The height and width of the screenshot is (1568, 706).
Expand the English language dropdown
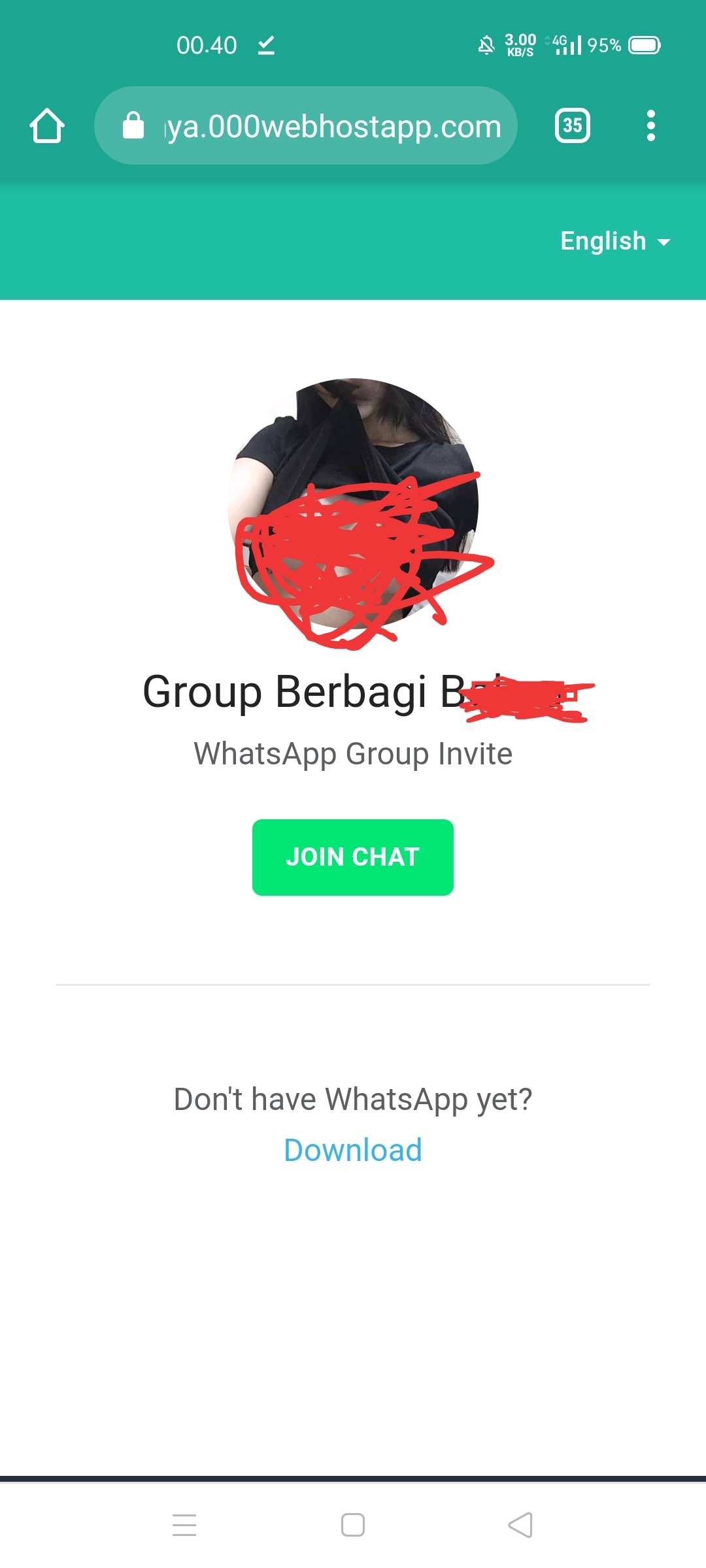614,241
